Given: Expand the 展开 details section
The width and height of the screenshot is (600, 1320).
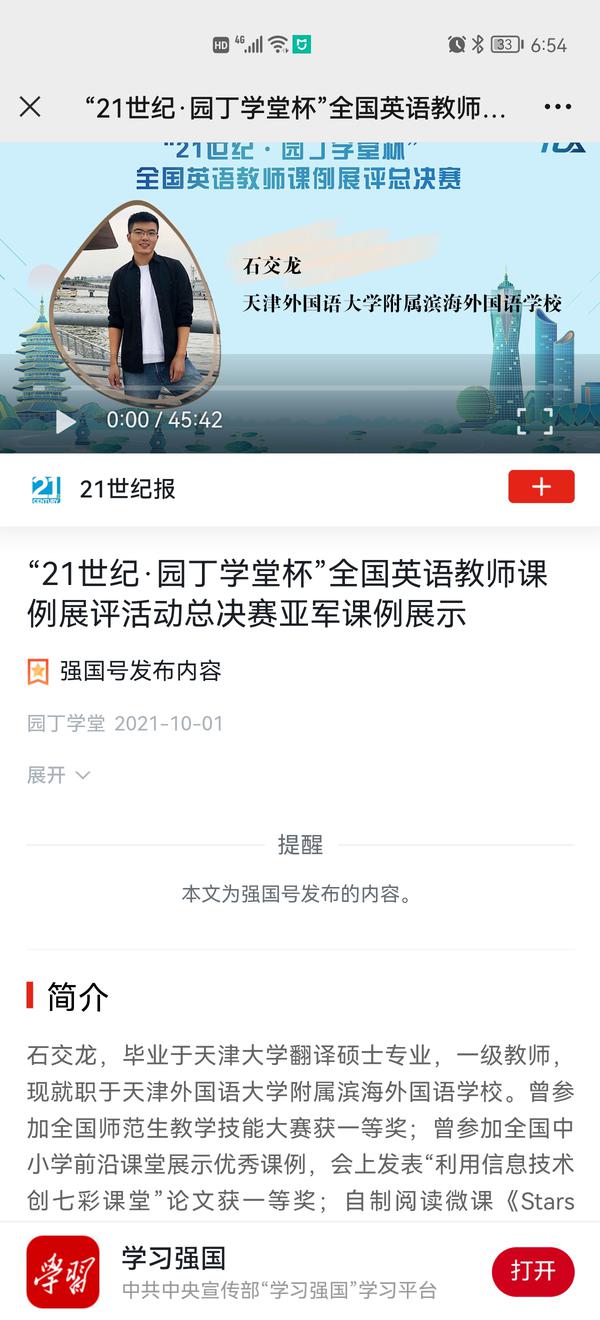Looking at the screenshot, I should pyautogui.click(x=58, y=775).
